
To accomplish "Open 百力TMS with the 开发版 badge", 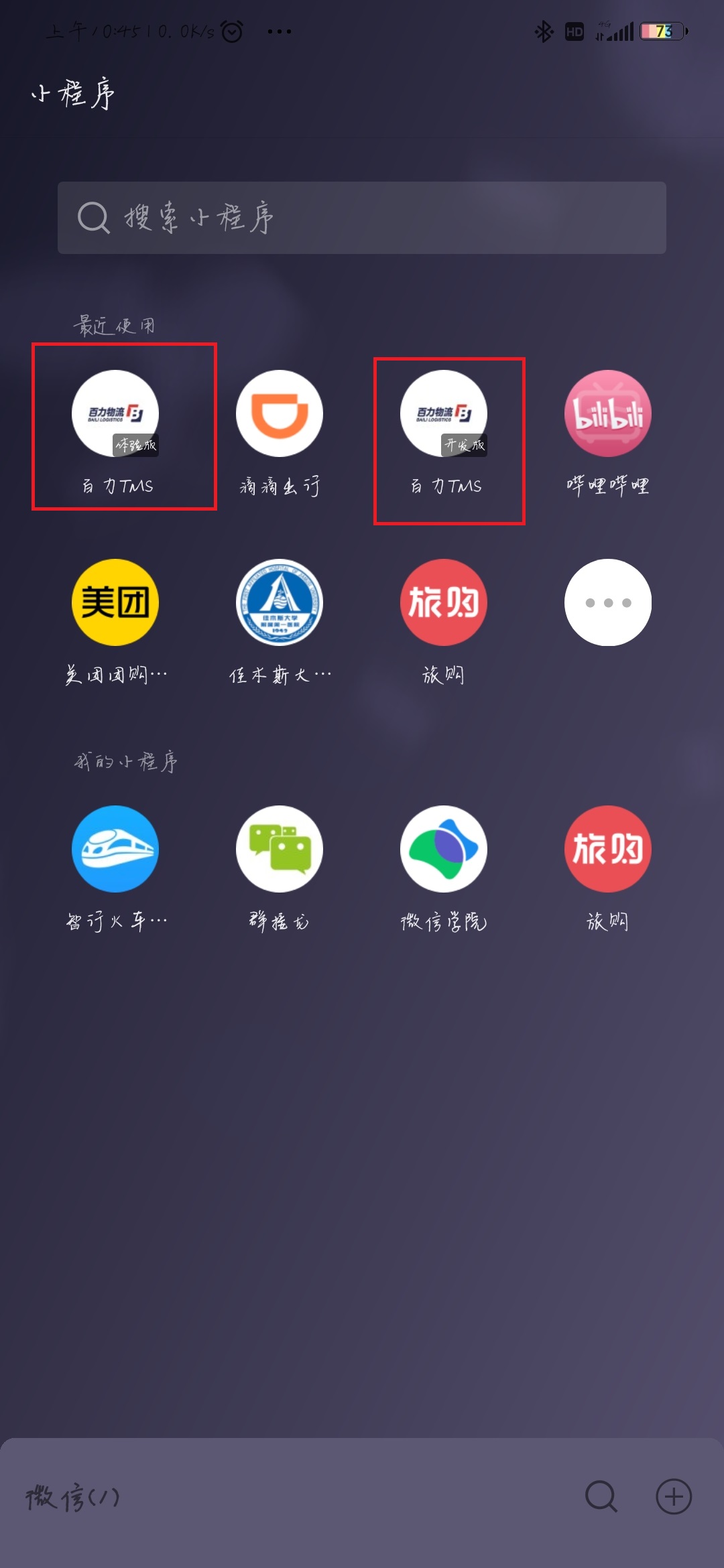I will tap(444, 413).
